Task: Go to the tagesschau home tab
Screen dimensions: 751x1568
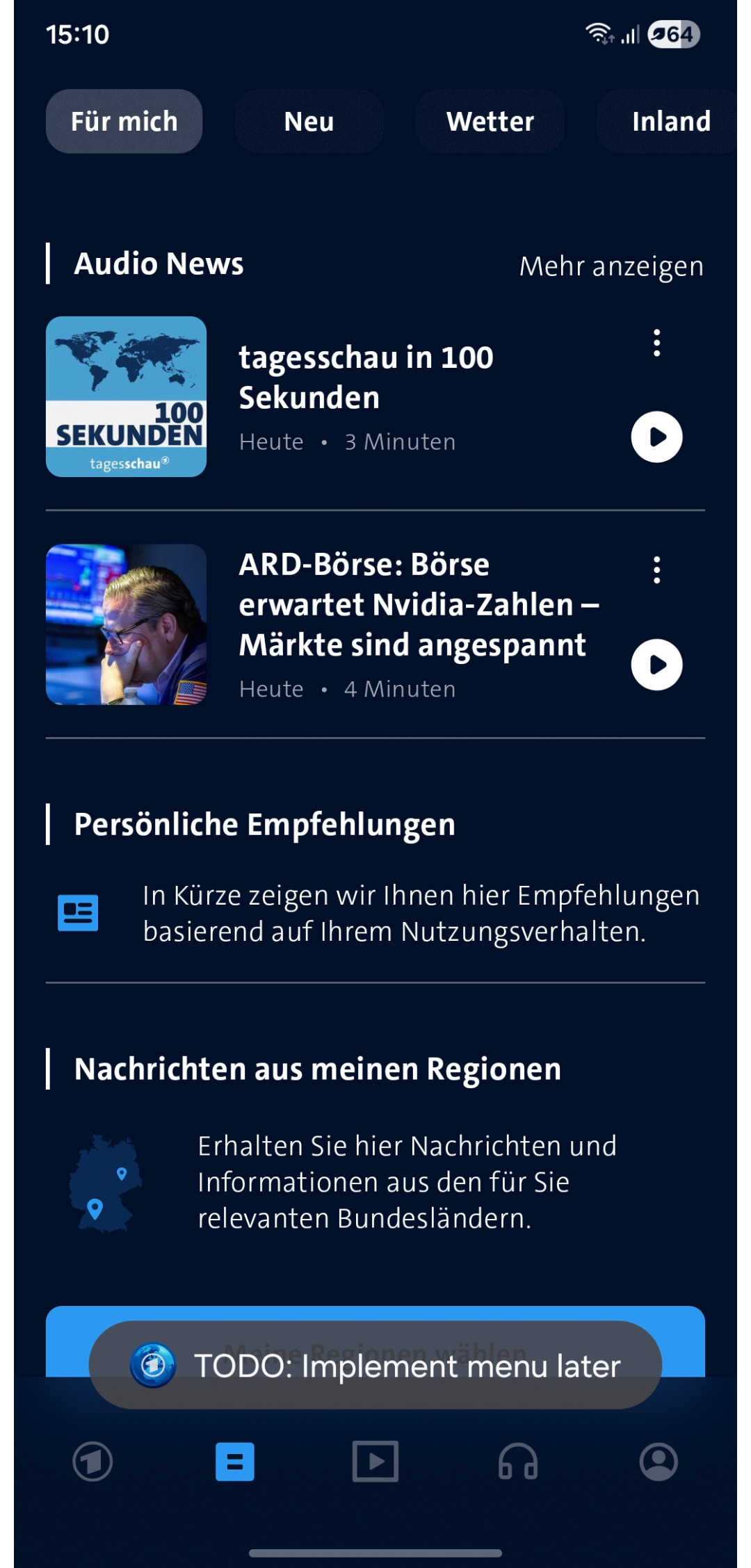Action: (x=92, y=1462)
